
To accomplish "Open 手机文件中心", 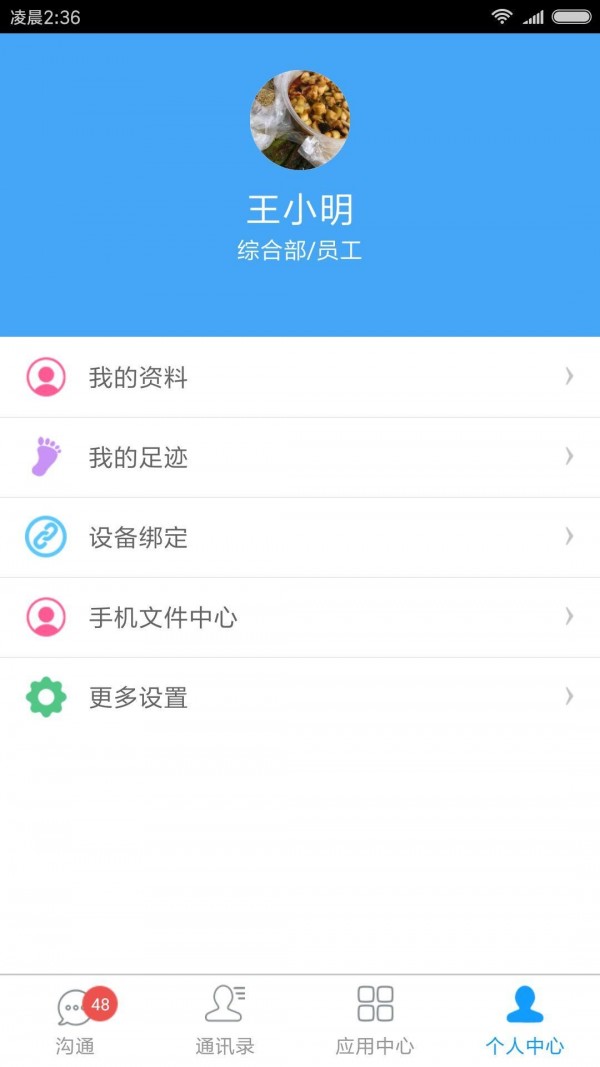I will point(300,617).
